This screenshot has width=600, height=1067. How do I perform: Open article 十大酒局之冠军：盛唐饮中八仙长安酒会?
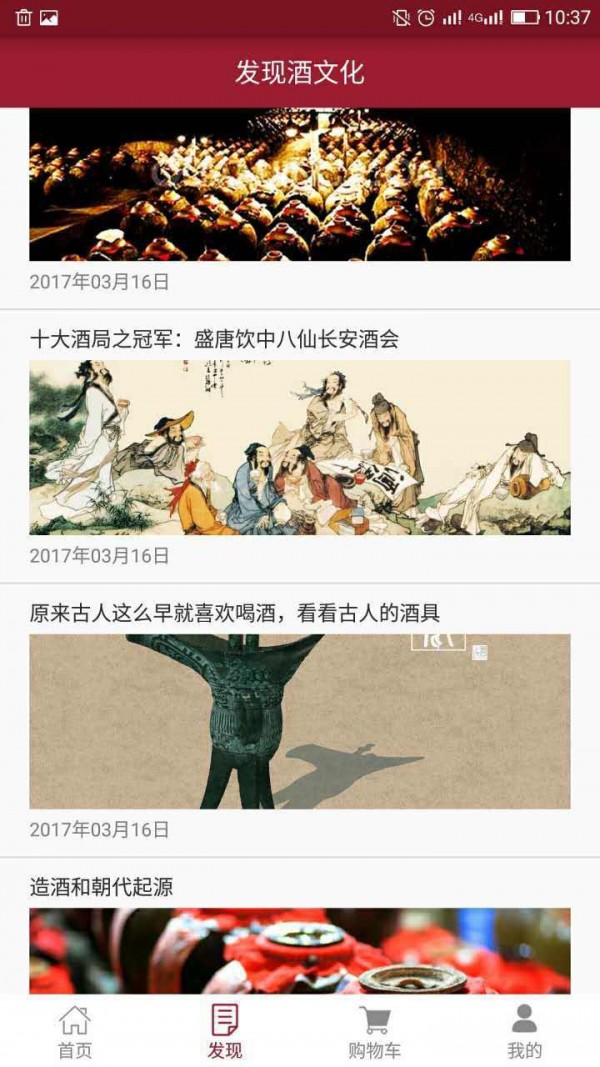pyautogui.click(x=300, y=447)
